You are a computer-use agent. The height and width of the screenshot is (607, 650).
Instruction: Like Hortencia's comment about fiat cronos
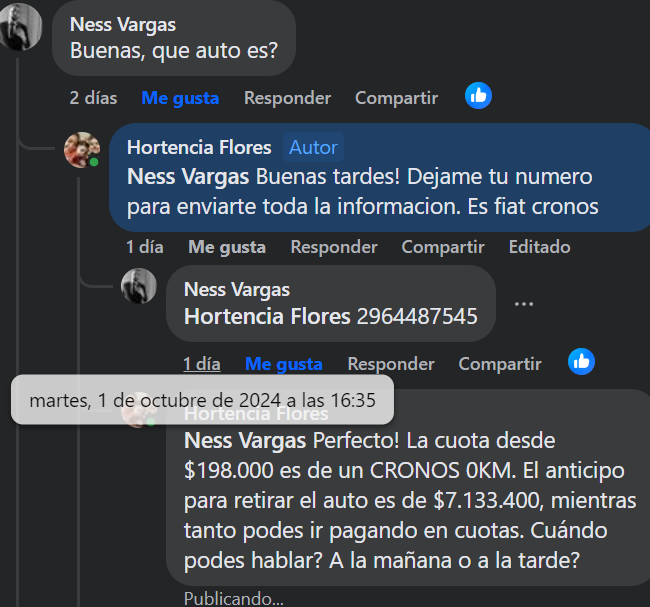[x=227, y=247]
